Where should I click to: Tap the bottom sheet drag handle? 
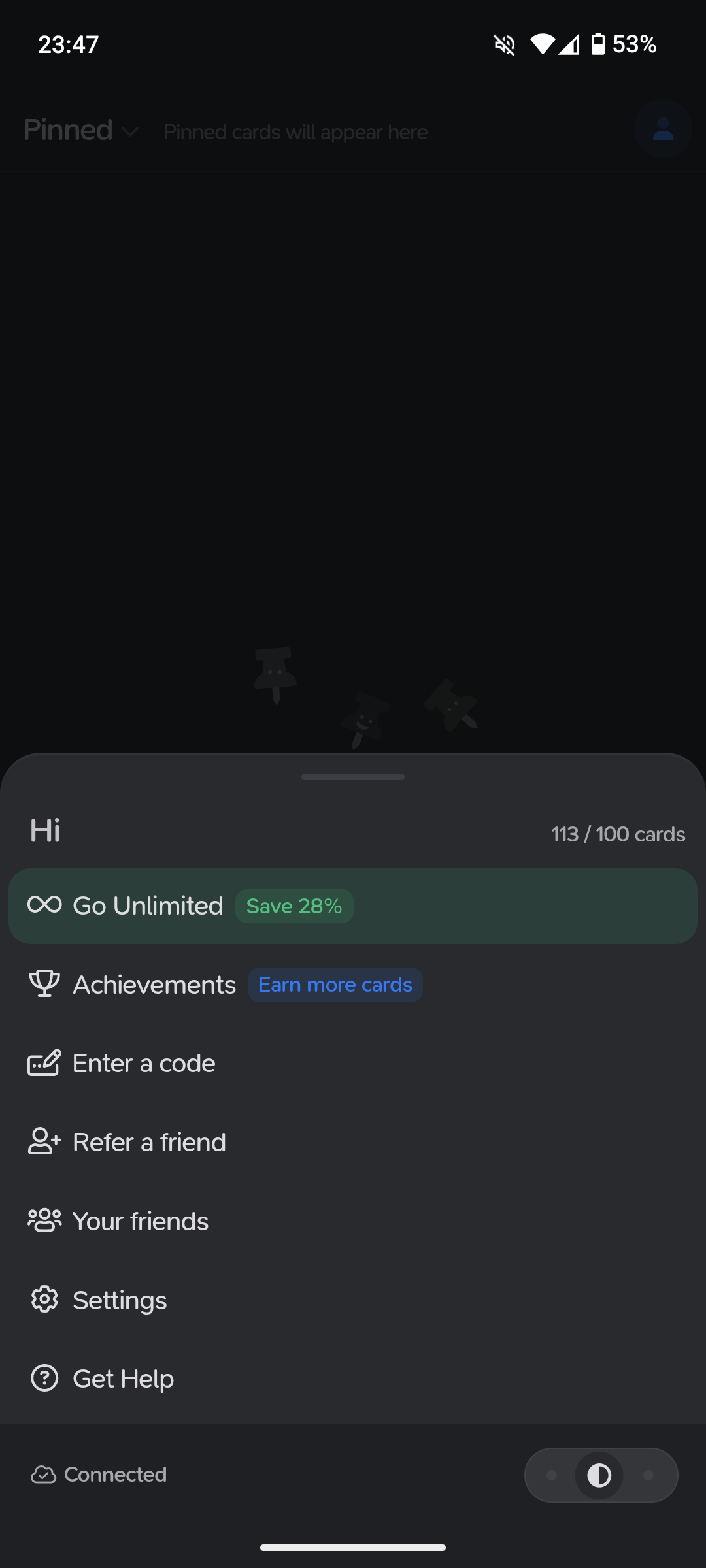point(353,777)
